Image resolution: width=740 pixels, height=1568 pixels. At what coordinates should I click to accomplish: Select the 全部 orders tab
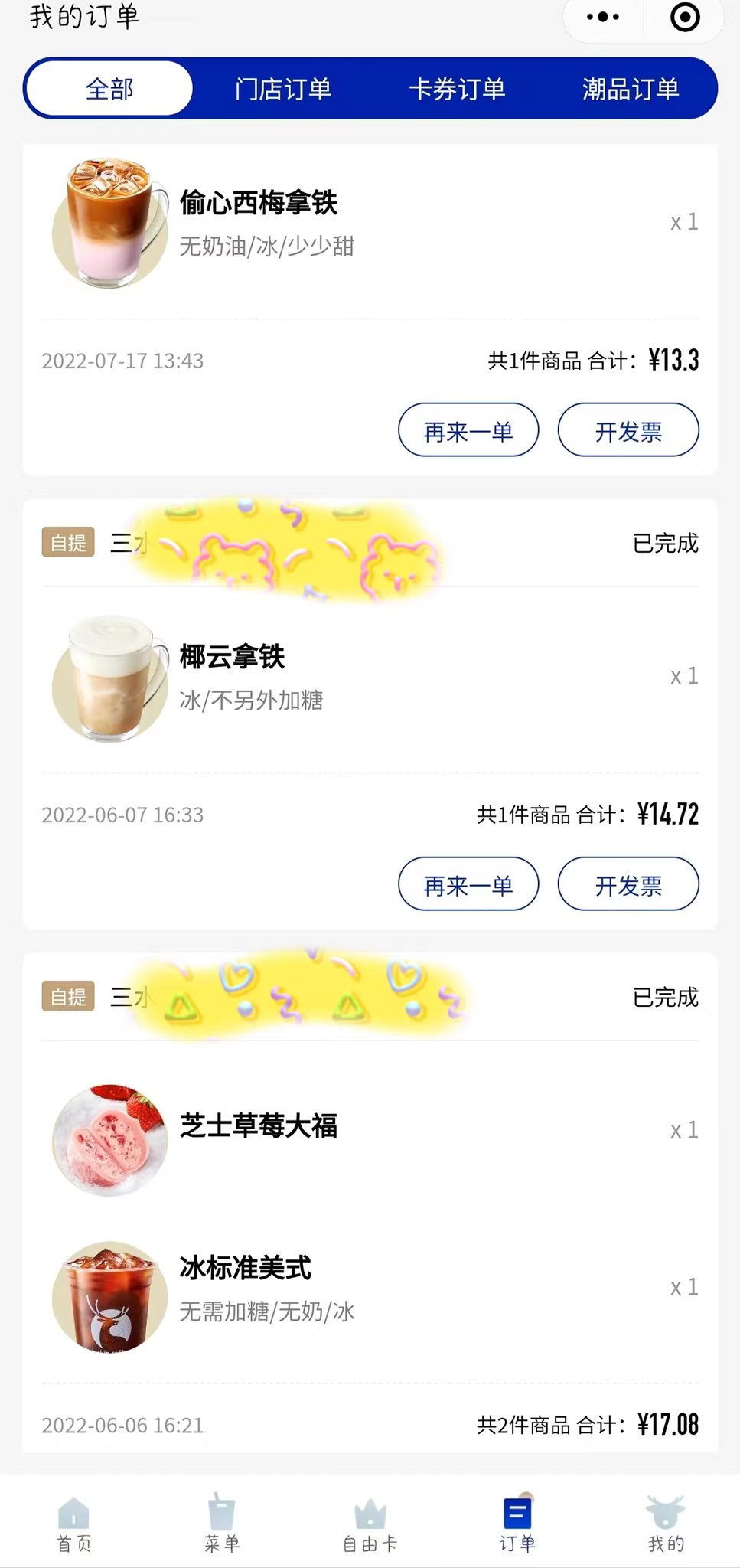tap(109, 89)
